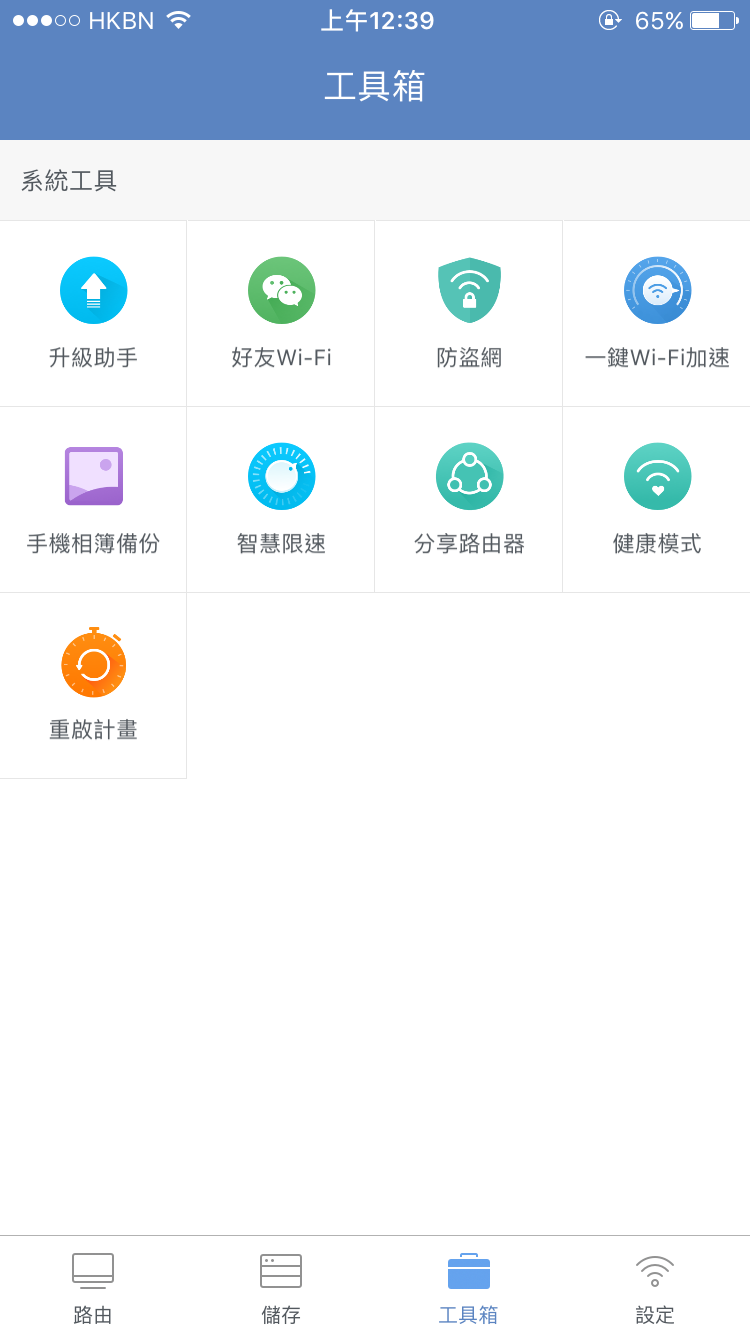Open the 重啟計畫 restart schedule

pos(93,684)
